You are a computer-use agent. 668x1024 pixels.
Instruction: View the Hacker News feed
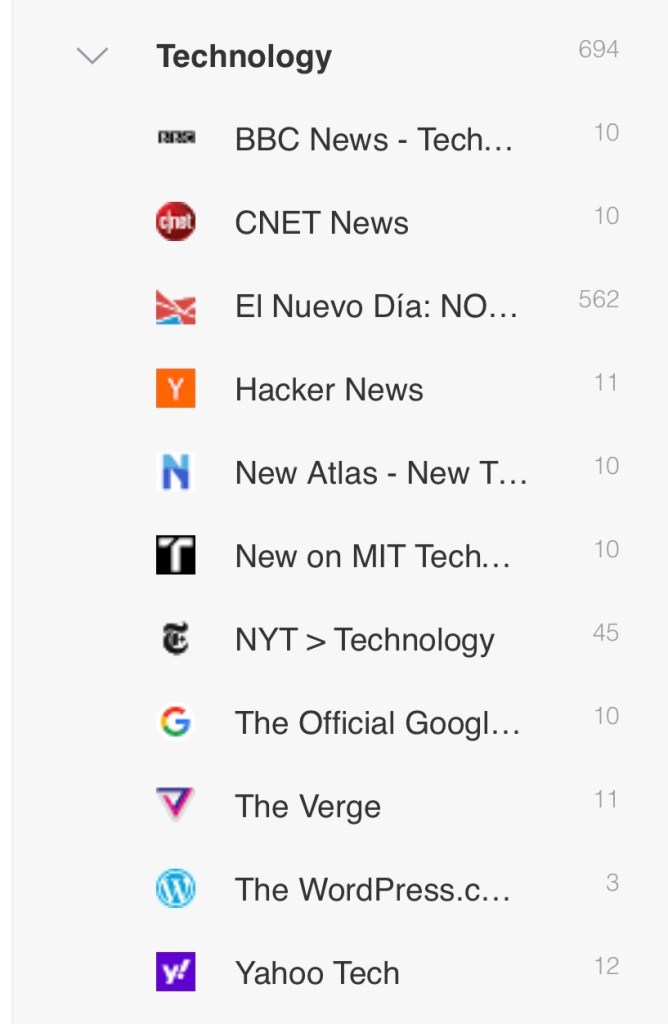click(329, 390)
